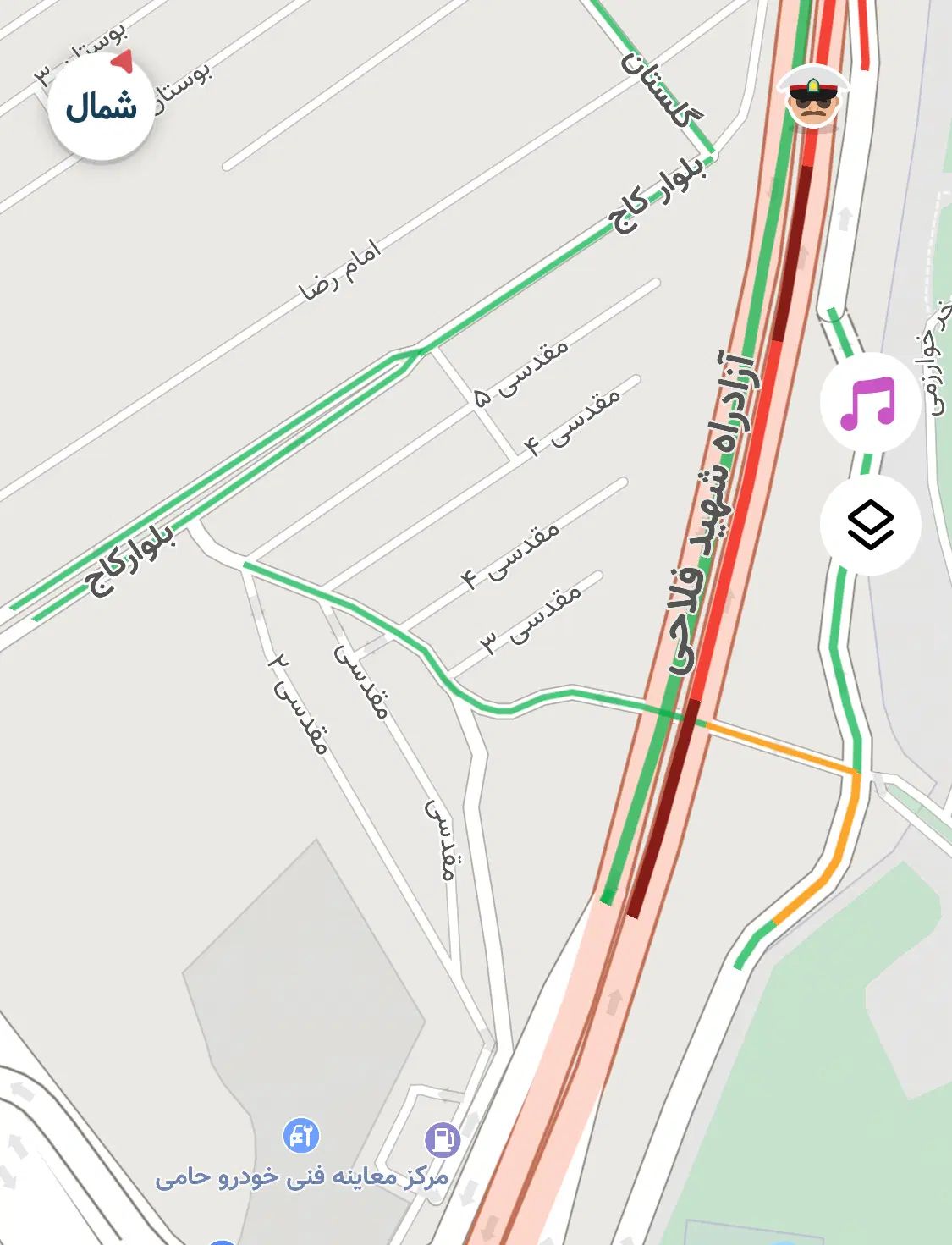
Task: Open the map layers button
Action: (x=869, y=525)
